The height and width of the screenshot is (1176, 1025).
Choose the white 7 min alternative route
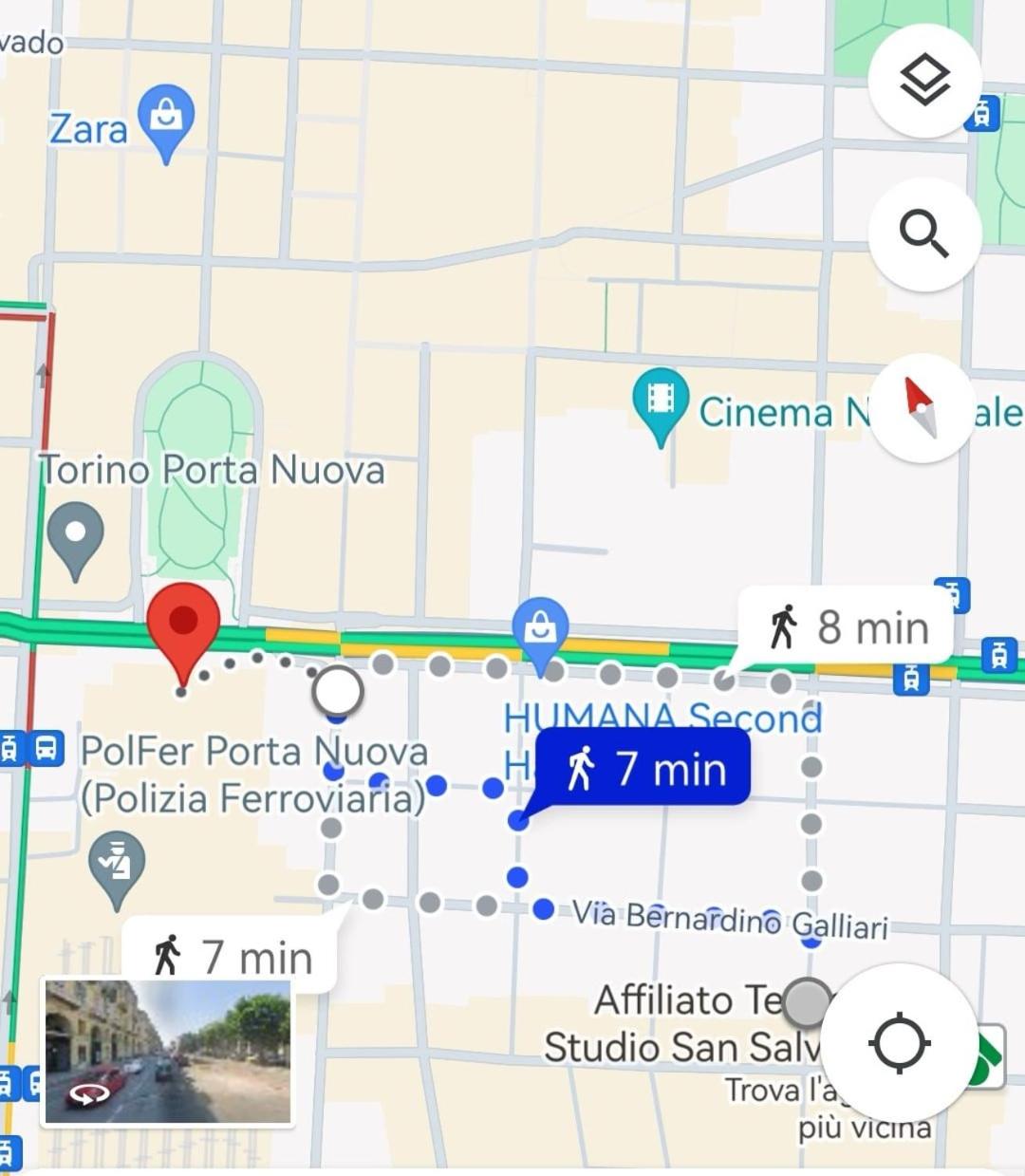tap(230, 955)
